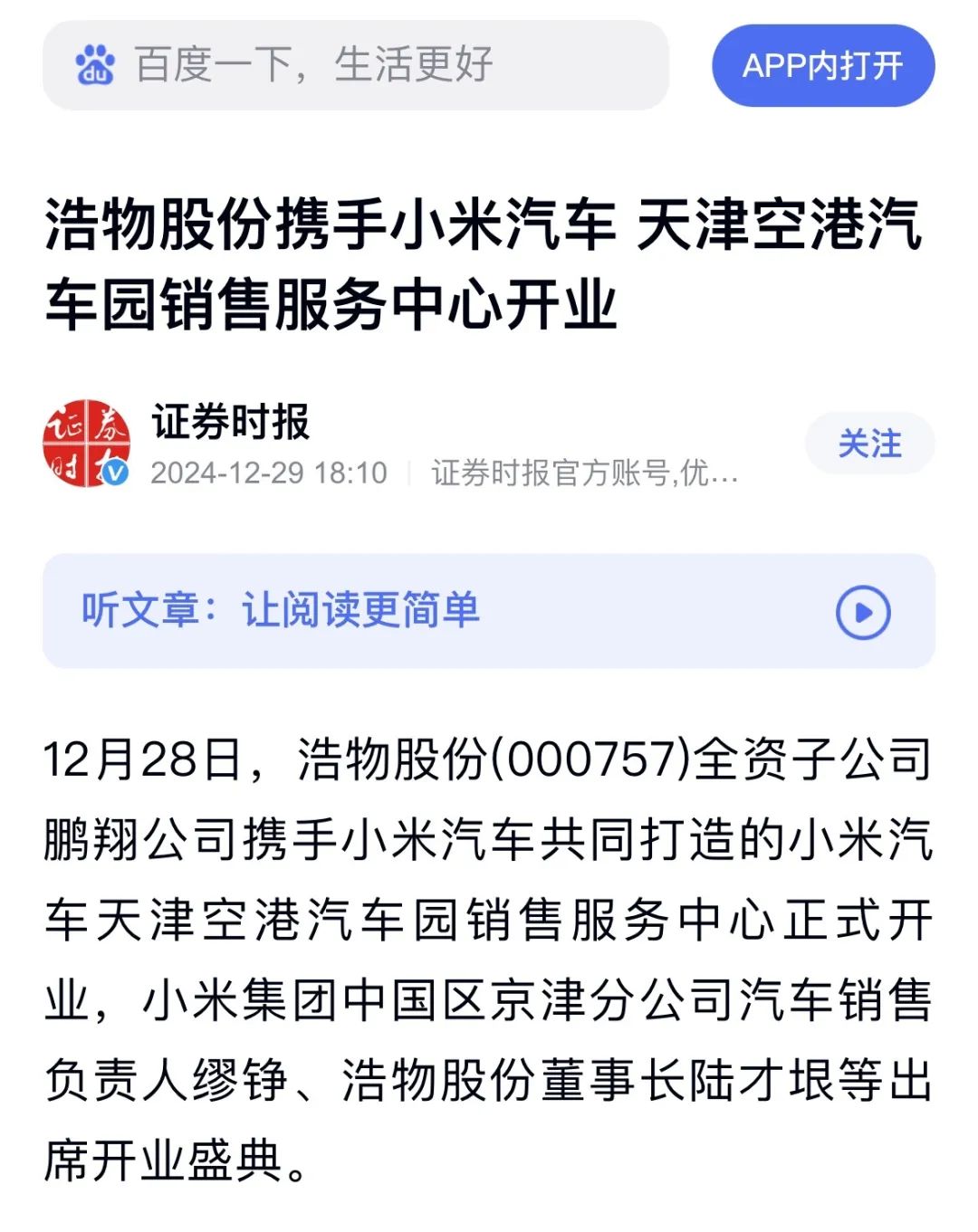Image resolution: width=978 pixels, height=1232 pixels.
Task: Play the article audio via 听文章
Action: pyautogui.click(x=862, y=612)
